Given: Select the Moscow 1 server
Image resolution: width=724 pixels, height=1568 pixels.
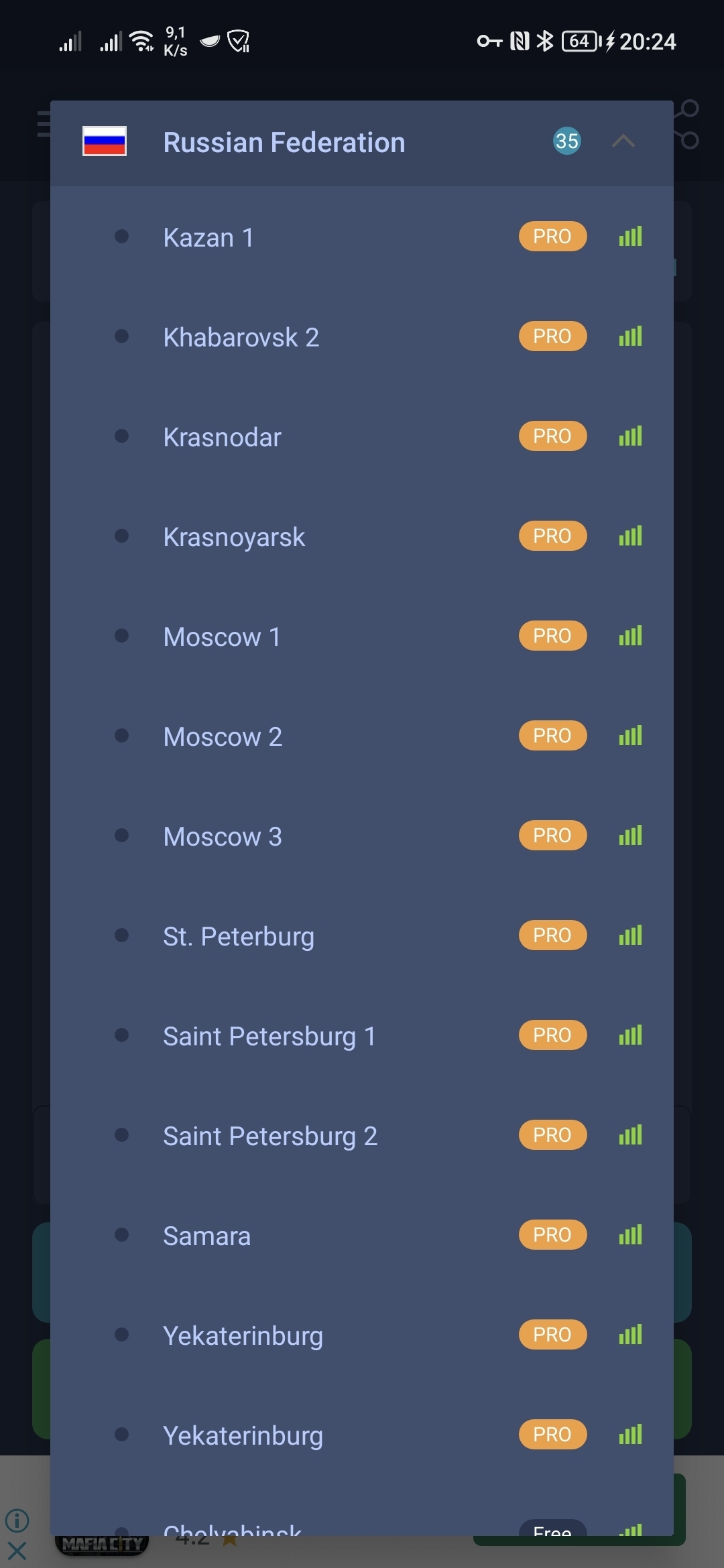Looking at the screenshot, I should (x=362, y=636).
